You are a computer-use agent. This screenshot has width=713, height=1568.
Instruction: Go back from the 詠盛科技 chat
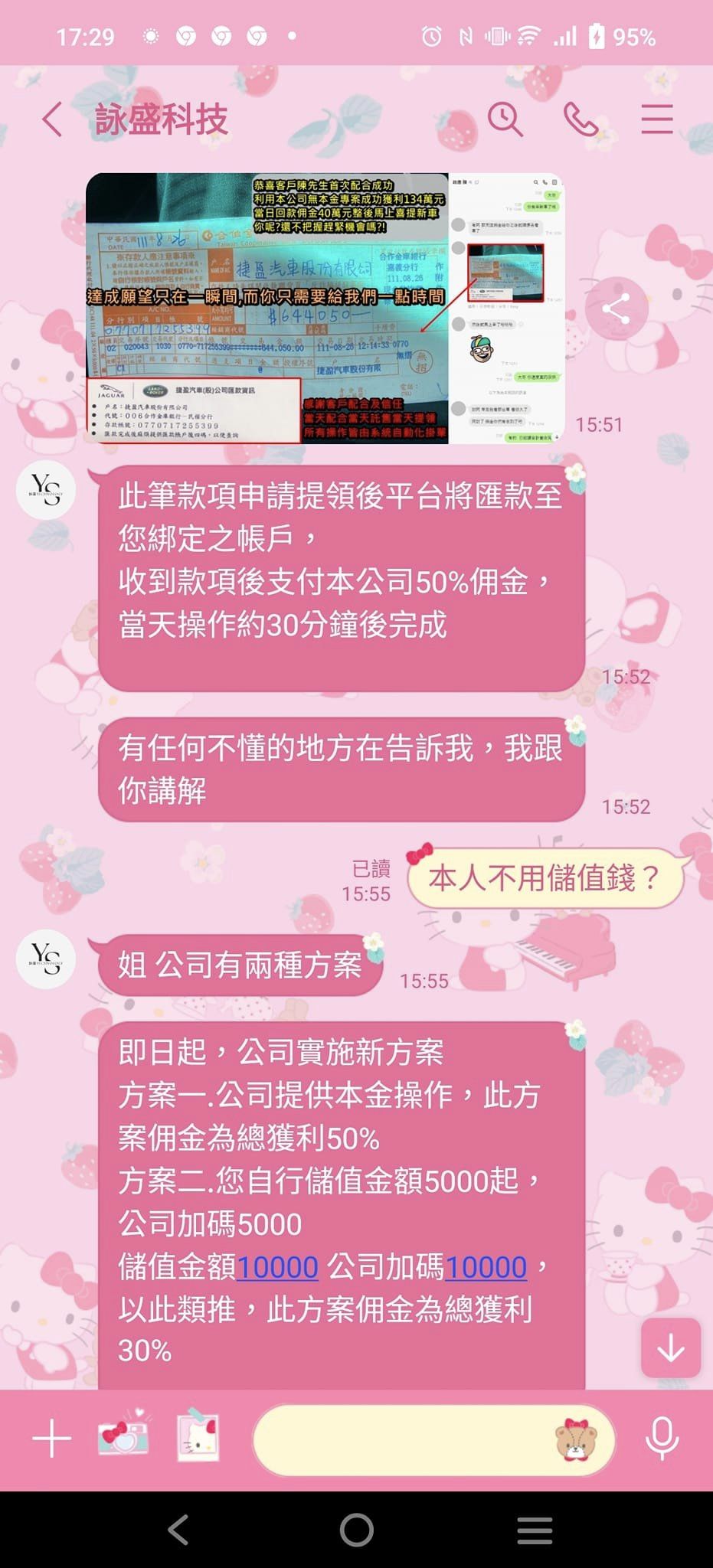pos(52,120)
